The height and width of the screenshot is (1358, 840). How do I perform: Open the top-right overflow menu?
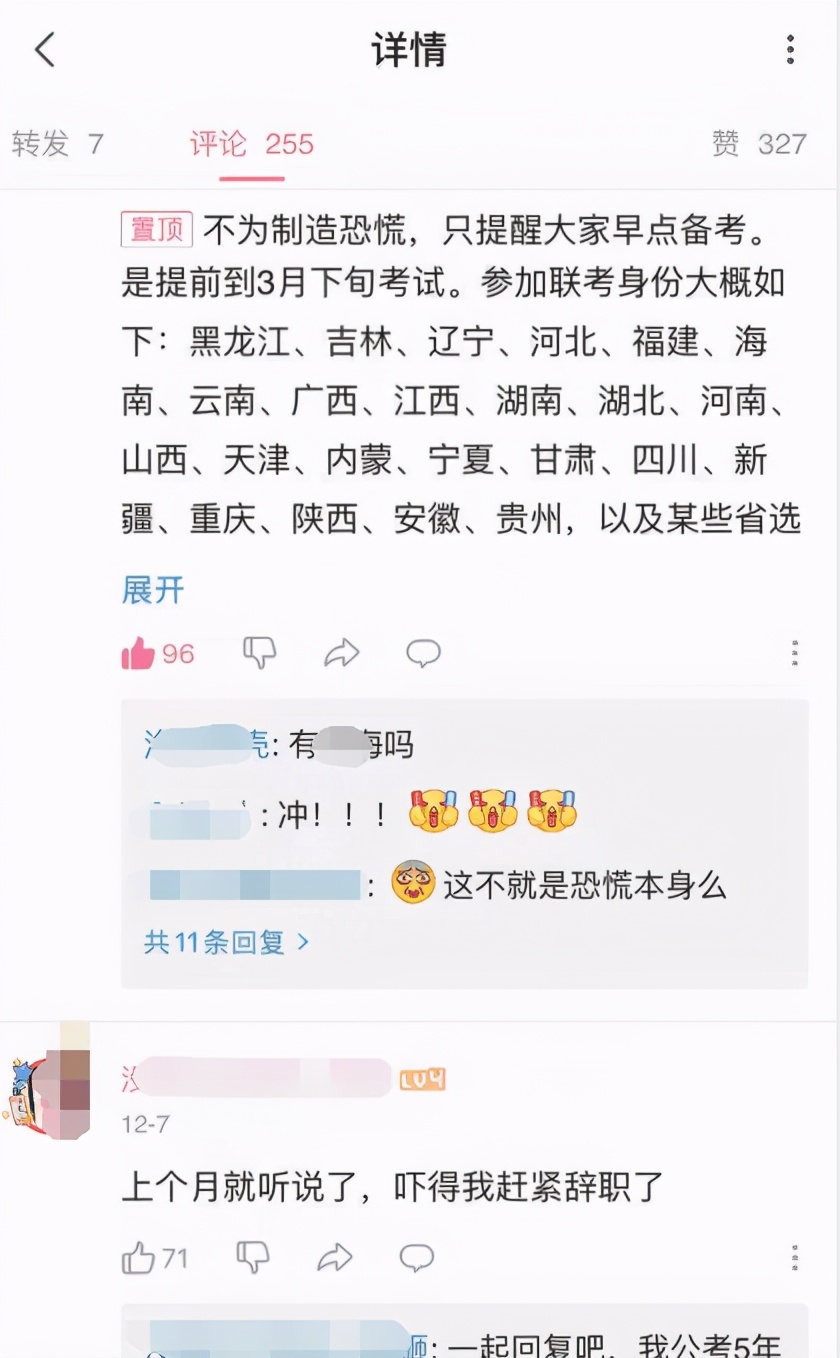tap(790, 49)
